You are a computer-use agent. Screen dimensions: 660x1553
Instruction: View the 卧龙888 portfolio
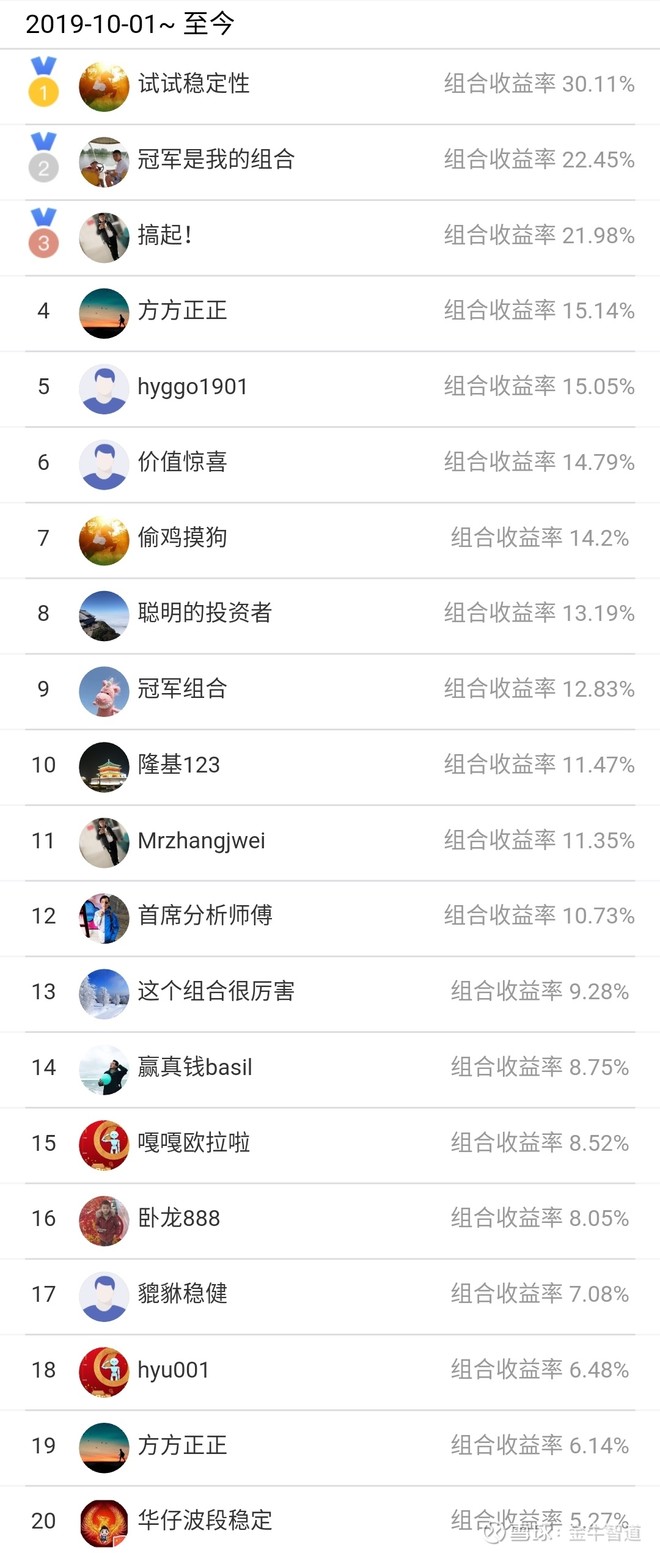pyautogui.click(x=179, y=1219)
